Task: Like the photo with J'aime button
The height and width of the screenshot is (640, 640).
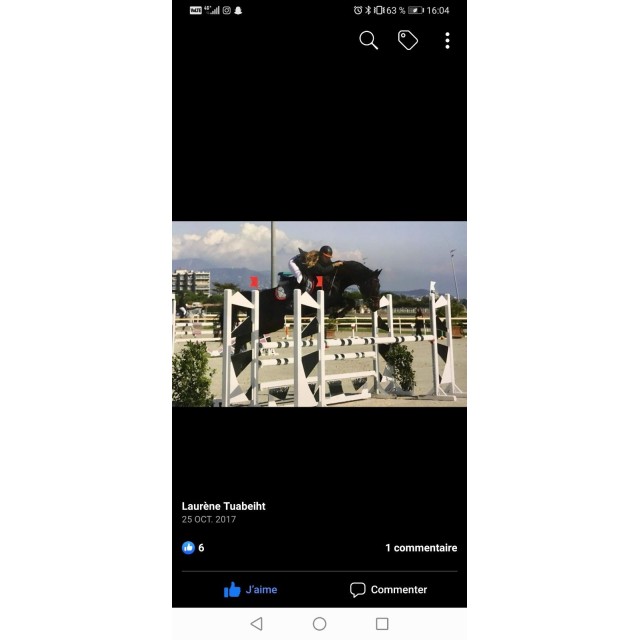Action: 250,590
